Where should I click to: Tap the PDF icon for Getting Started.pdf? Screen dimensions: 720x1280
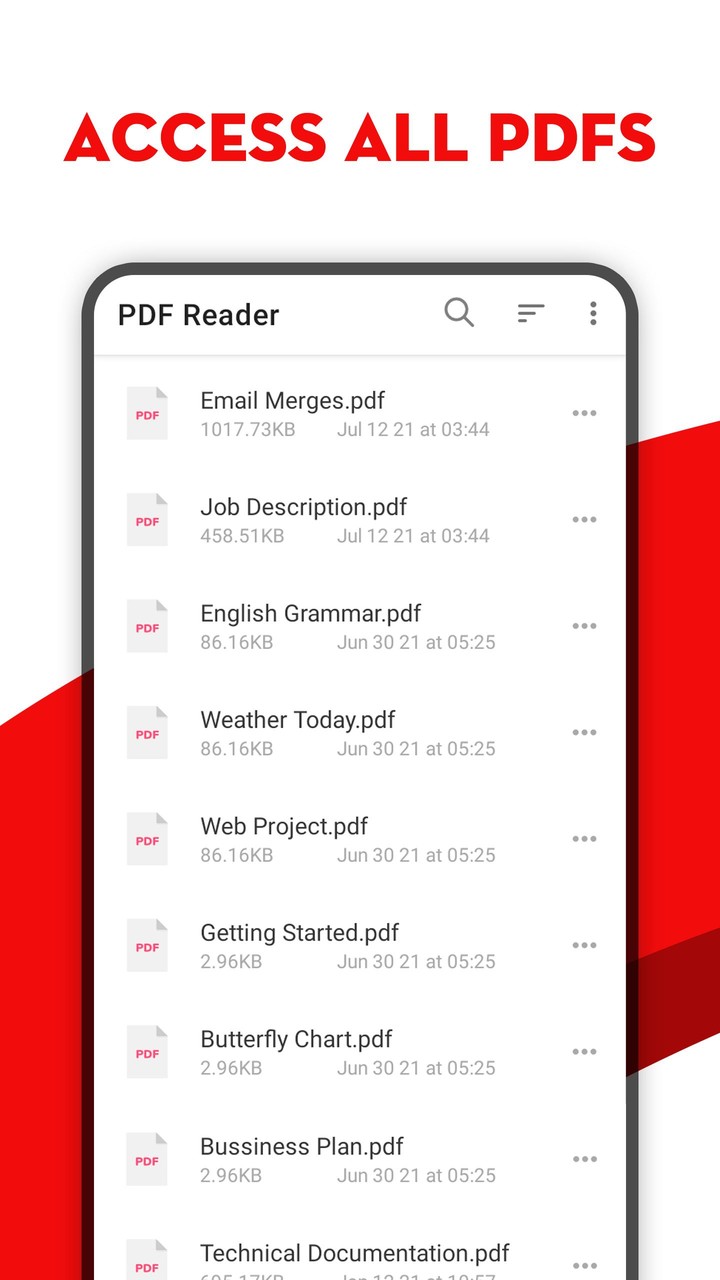point(146,945)
